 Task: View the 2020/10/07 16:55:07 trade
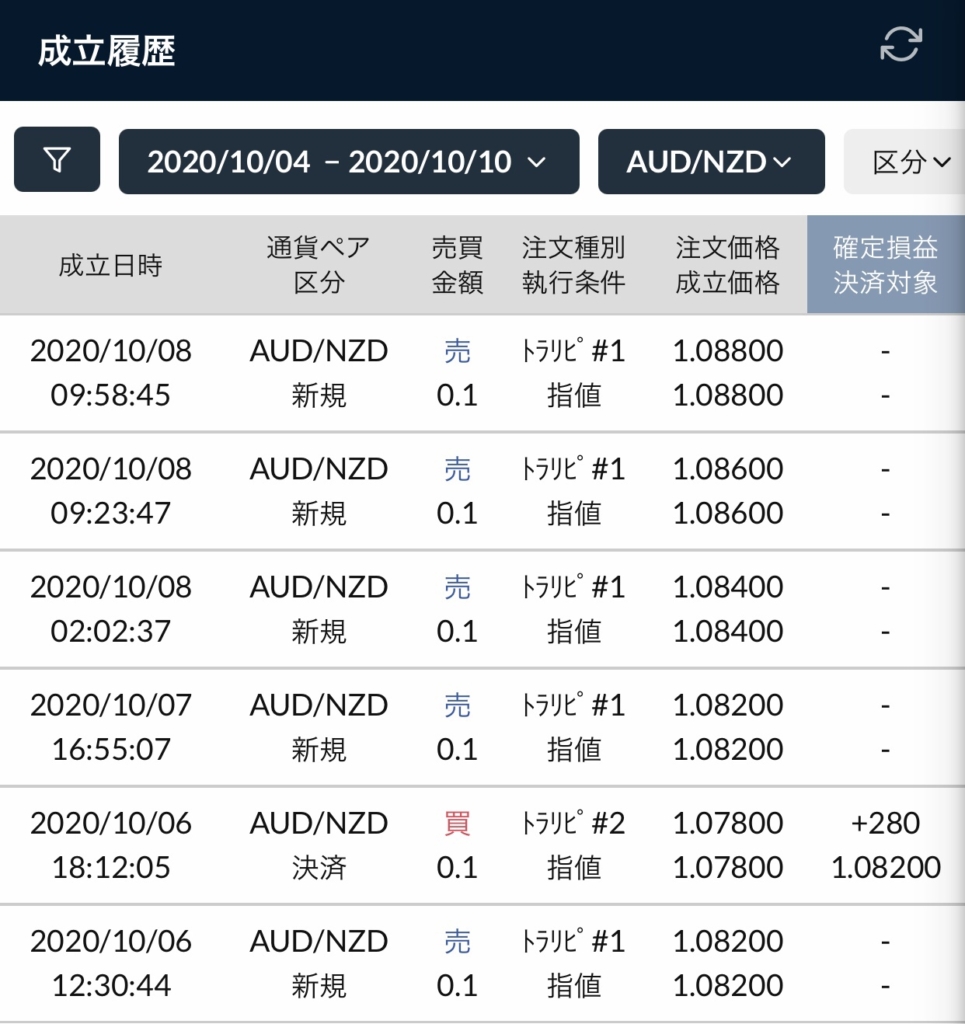[482, 727]
